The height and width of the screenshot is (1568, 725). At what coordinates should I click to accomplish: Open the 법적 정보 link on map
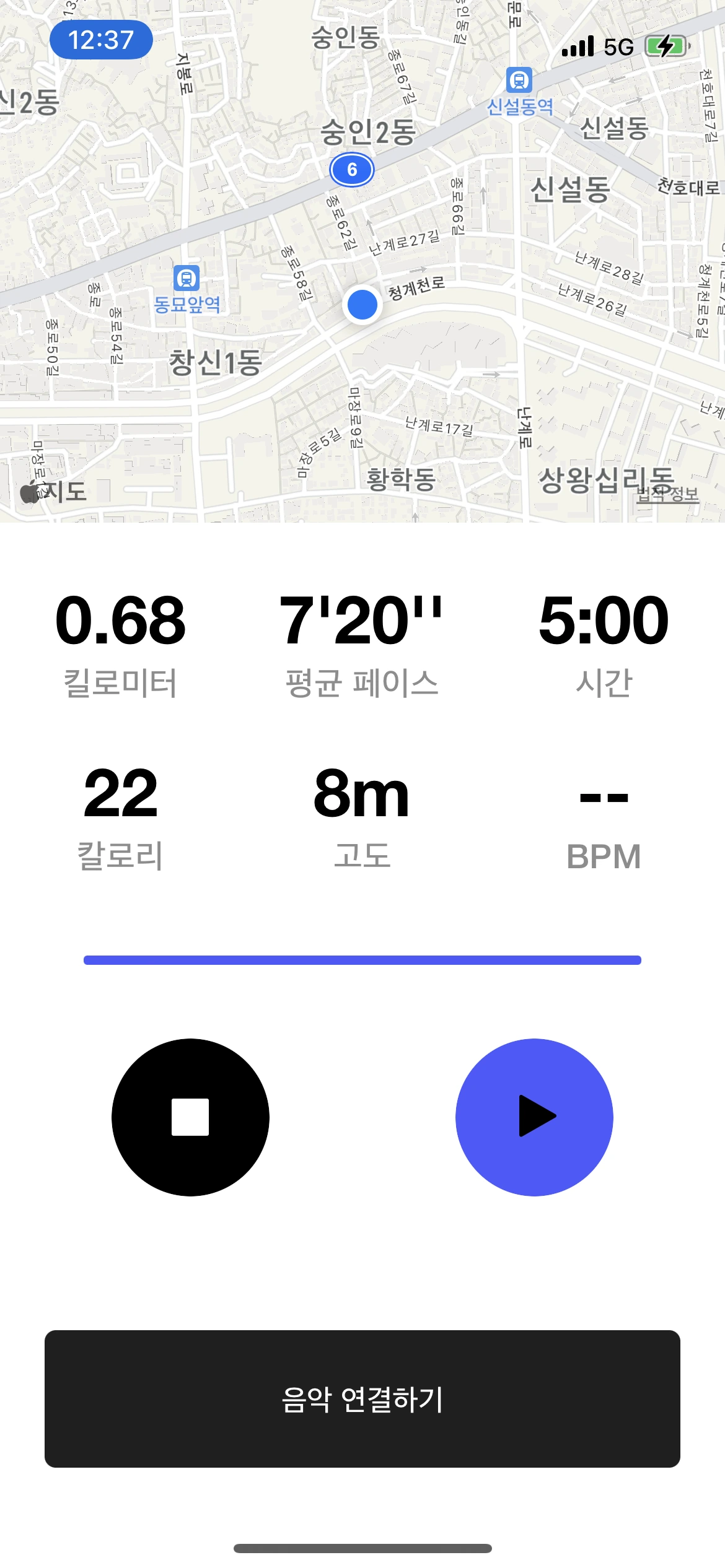pos(667,494)
